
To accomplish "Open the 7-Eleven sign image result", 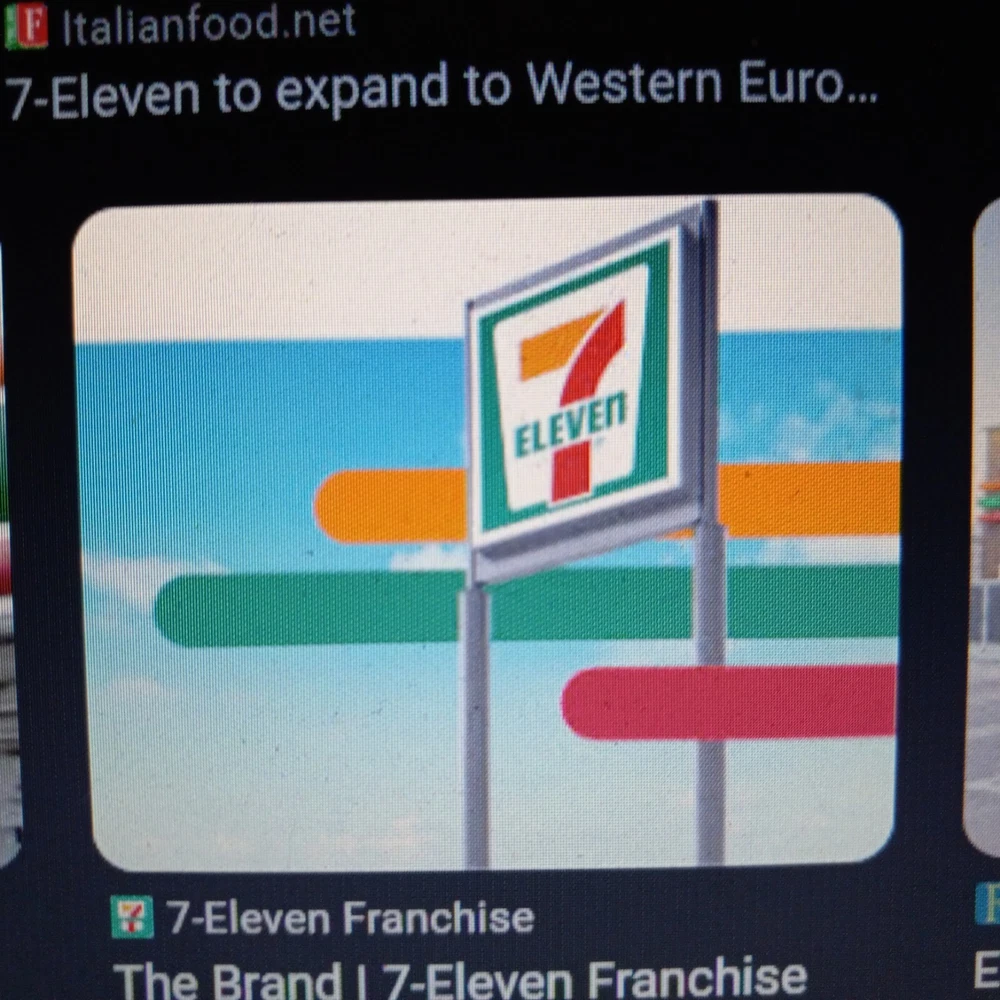I will click(487, 530).
